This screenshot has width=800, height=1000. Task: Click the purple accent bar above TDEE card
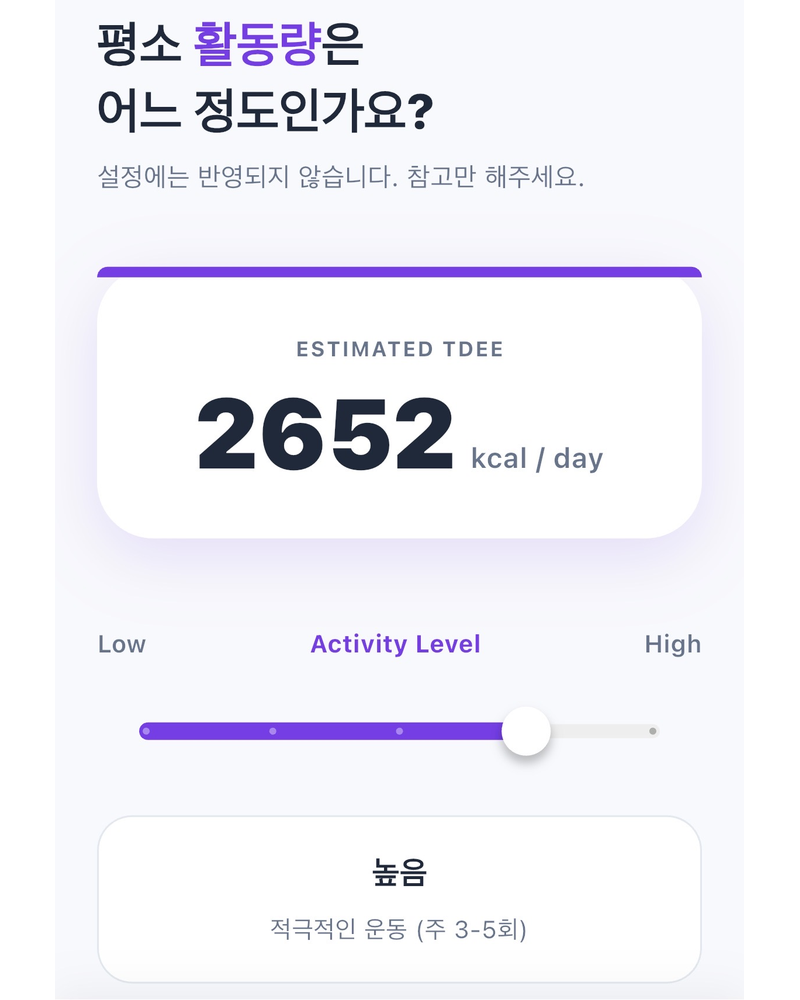point(400,270)
